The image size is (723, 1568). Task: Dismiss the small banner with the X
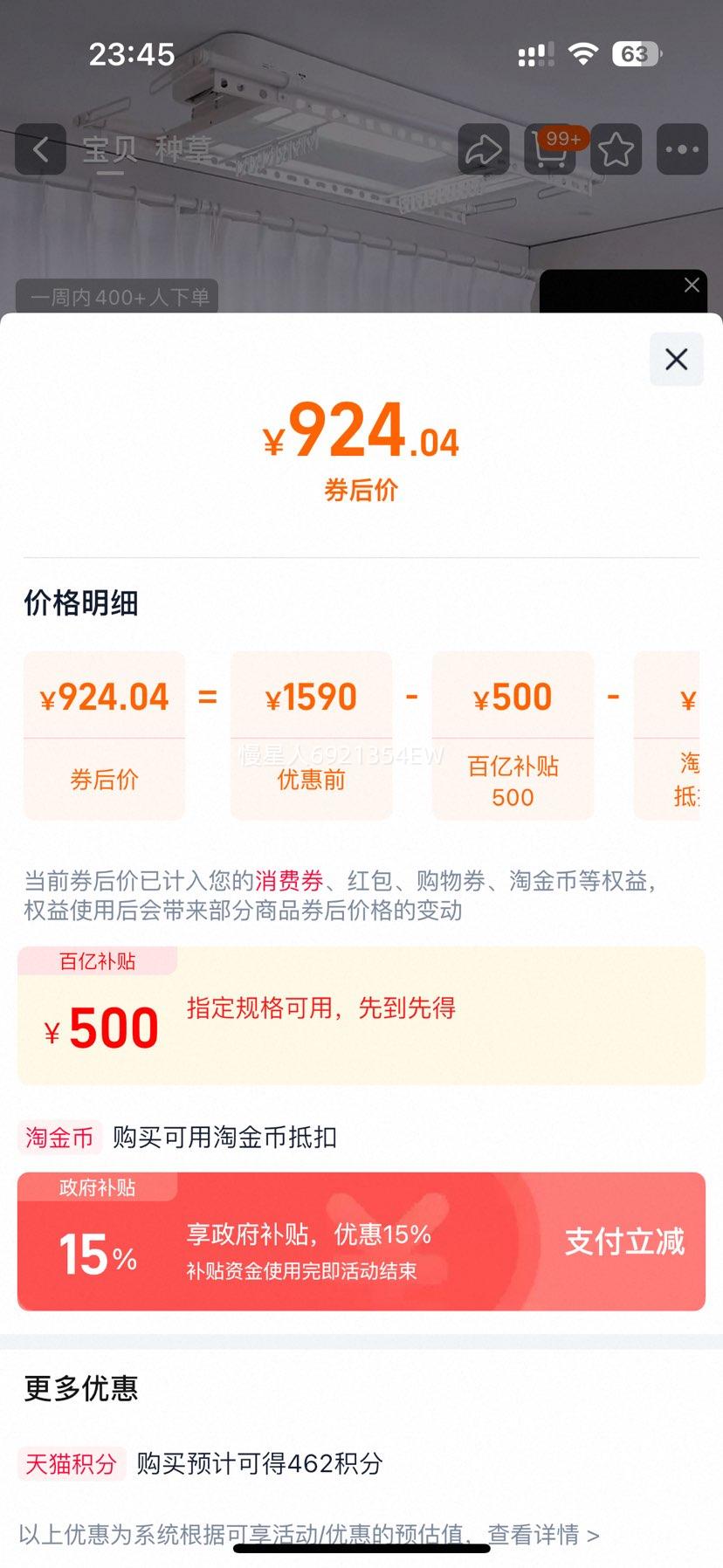pos(692,285)
